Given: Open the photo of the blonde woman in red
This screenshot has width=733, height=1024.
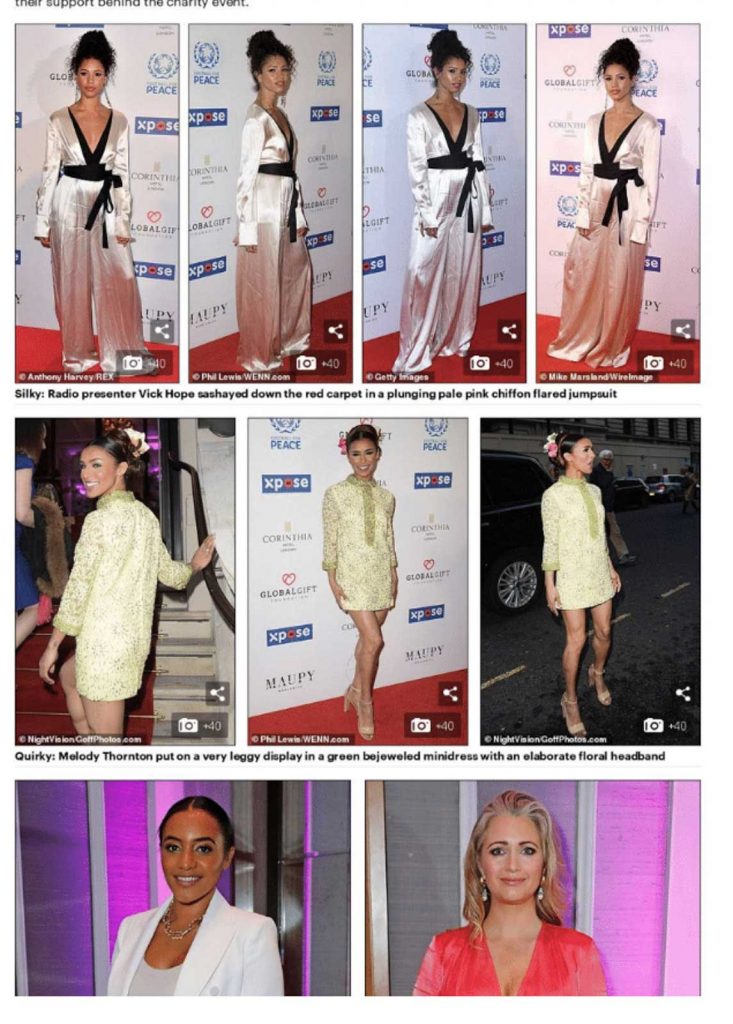Looking at the screenshot, I should pyautogui.click(x=532, y=888).
